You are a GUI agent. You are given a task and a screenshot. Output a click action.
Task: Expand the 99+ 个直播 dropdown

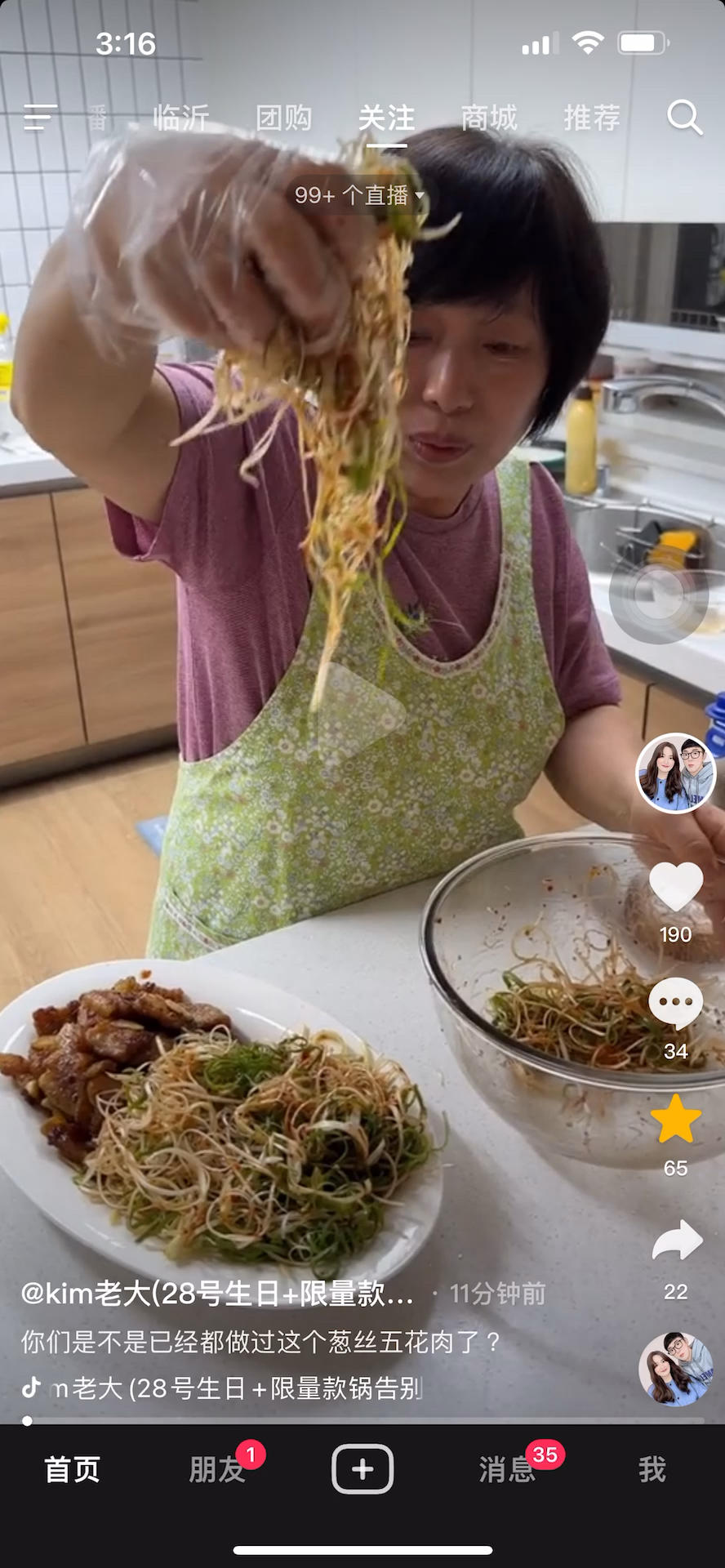pos(359,195)
